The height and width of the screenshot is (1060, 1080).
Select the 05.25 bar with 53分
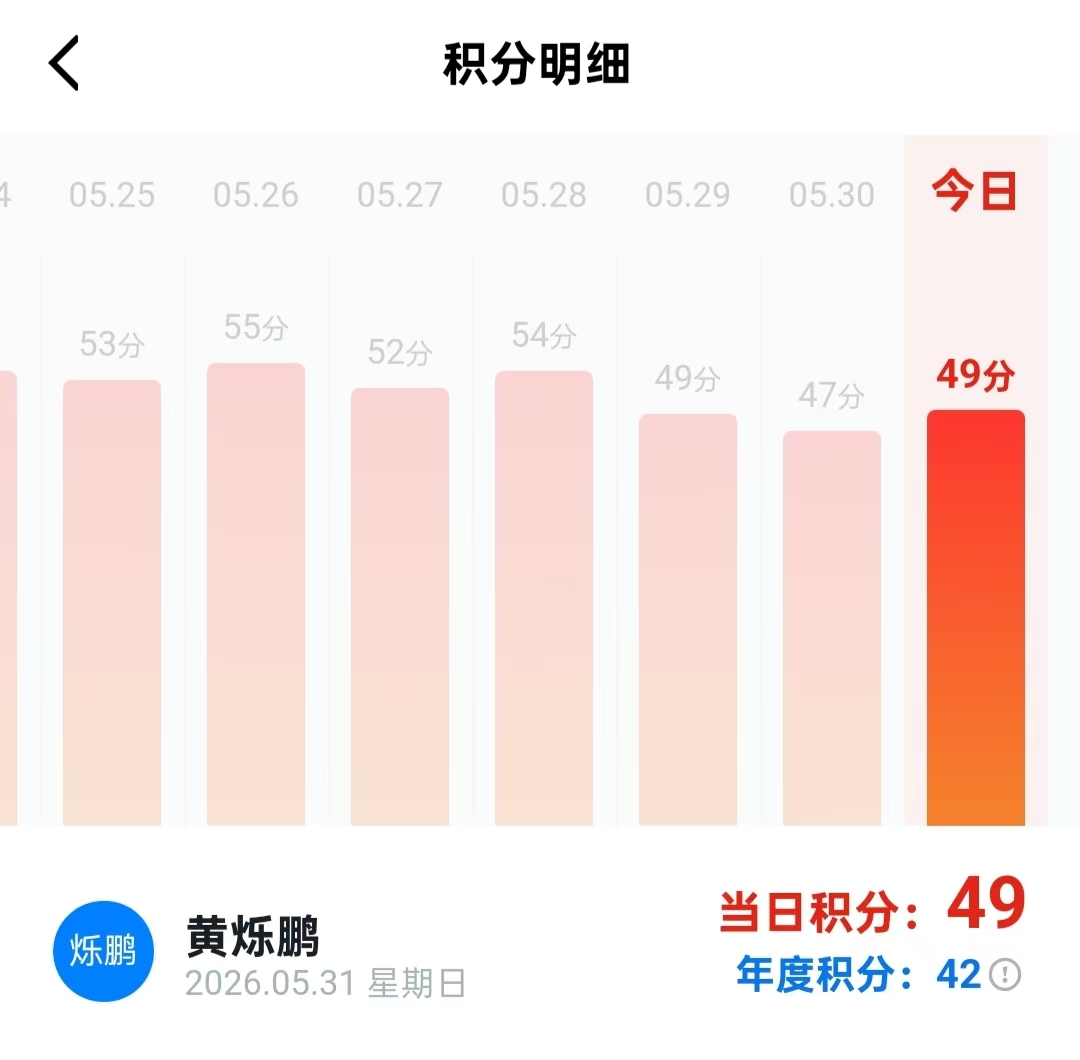[x=112, y=603]
